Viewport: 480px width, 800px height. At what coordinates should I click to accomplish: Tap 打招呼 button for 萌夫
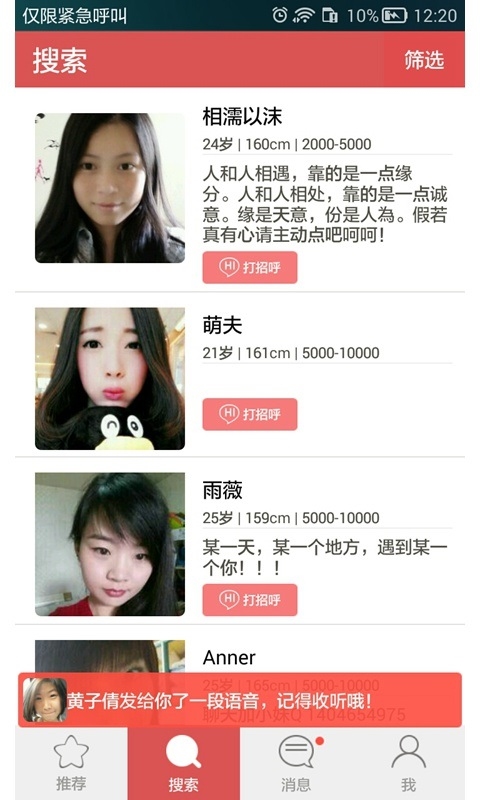click(249, 414)
